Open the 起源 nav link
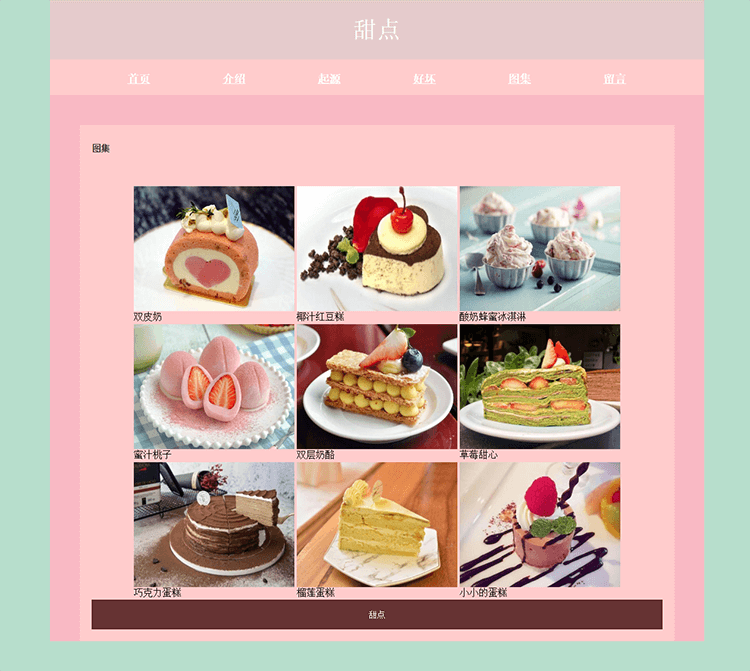750x671 pixels. pos(329,79)
